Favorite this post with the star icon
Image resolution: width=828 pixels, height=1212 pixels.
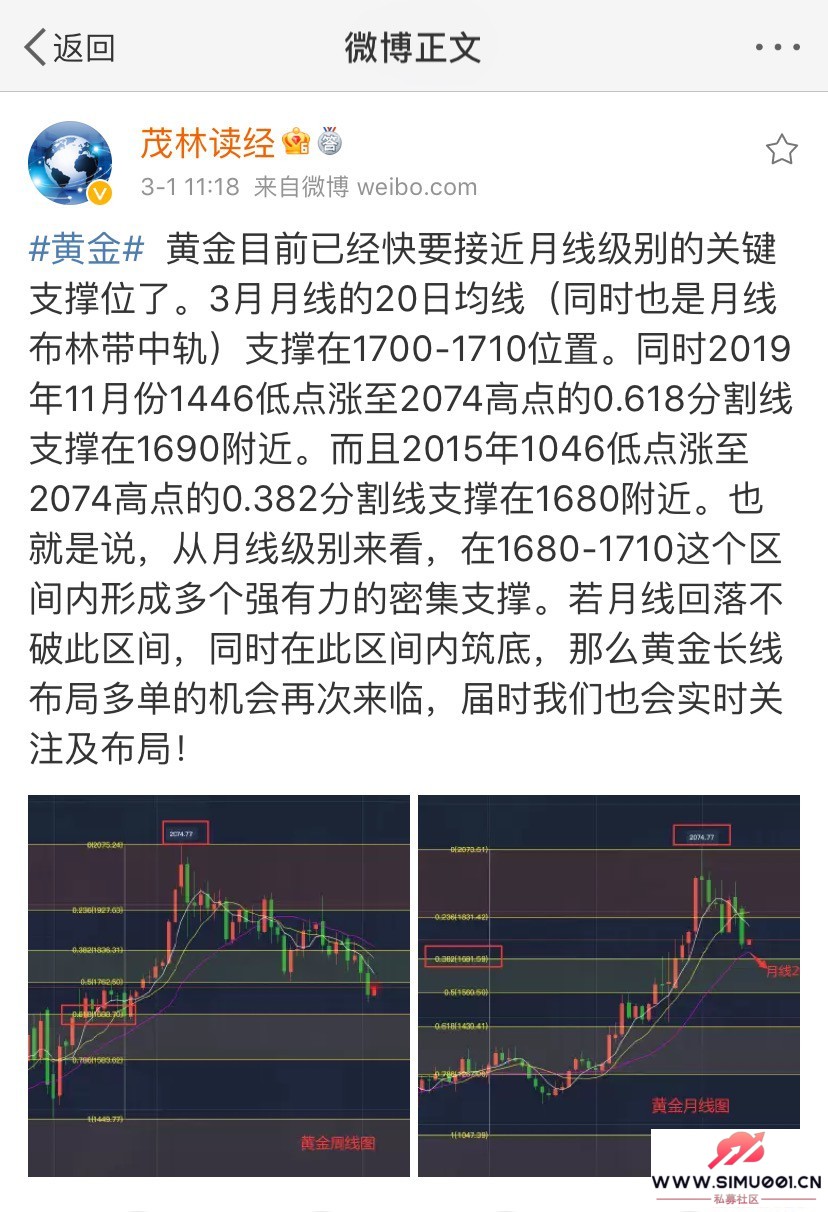click(781, 150)
